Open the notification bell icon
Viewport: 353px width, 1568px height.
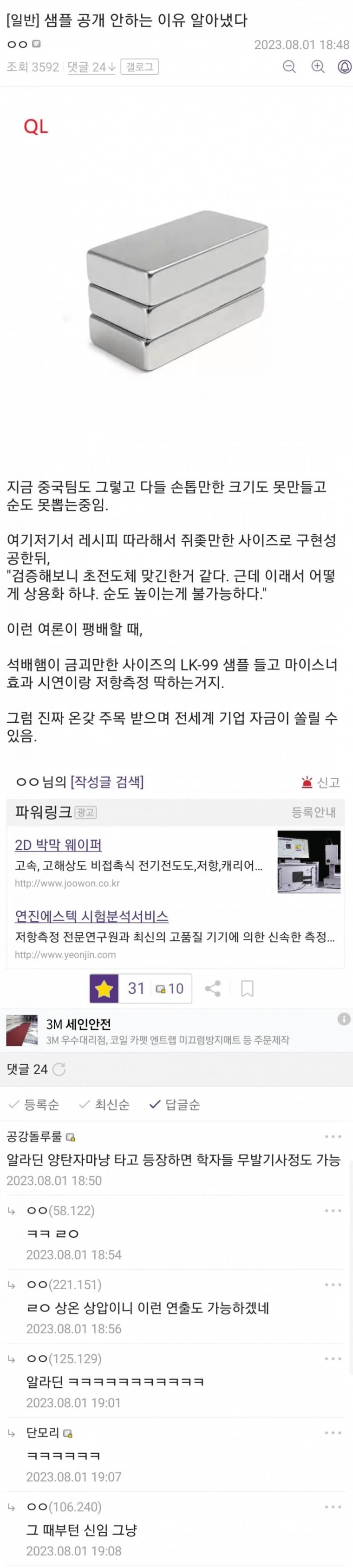pos(345,66)
